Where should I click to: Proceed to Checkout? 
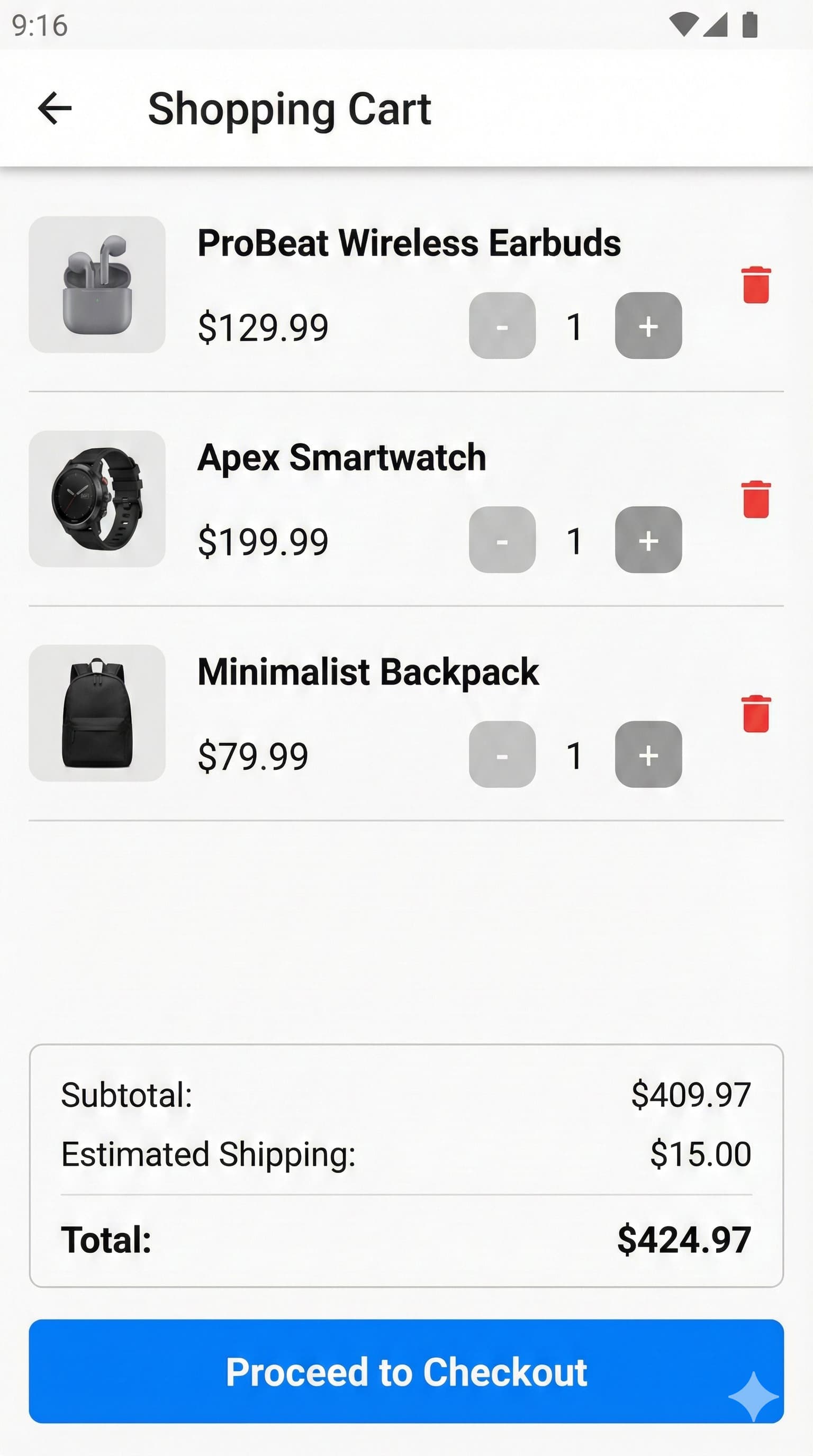click(406, 1371)
